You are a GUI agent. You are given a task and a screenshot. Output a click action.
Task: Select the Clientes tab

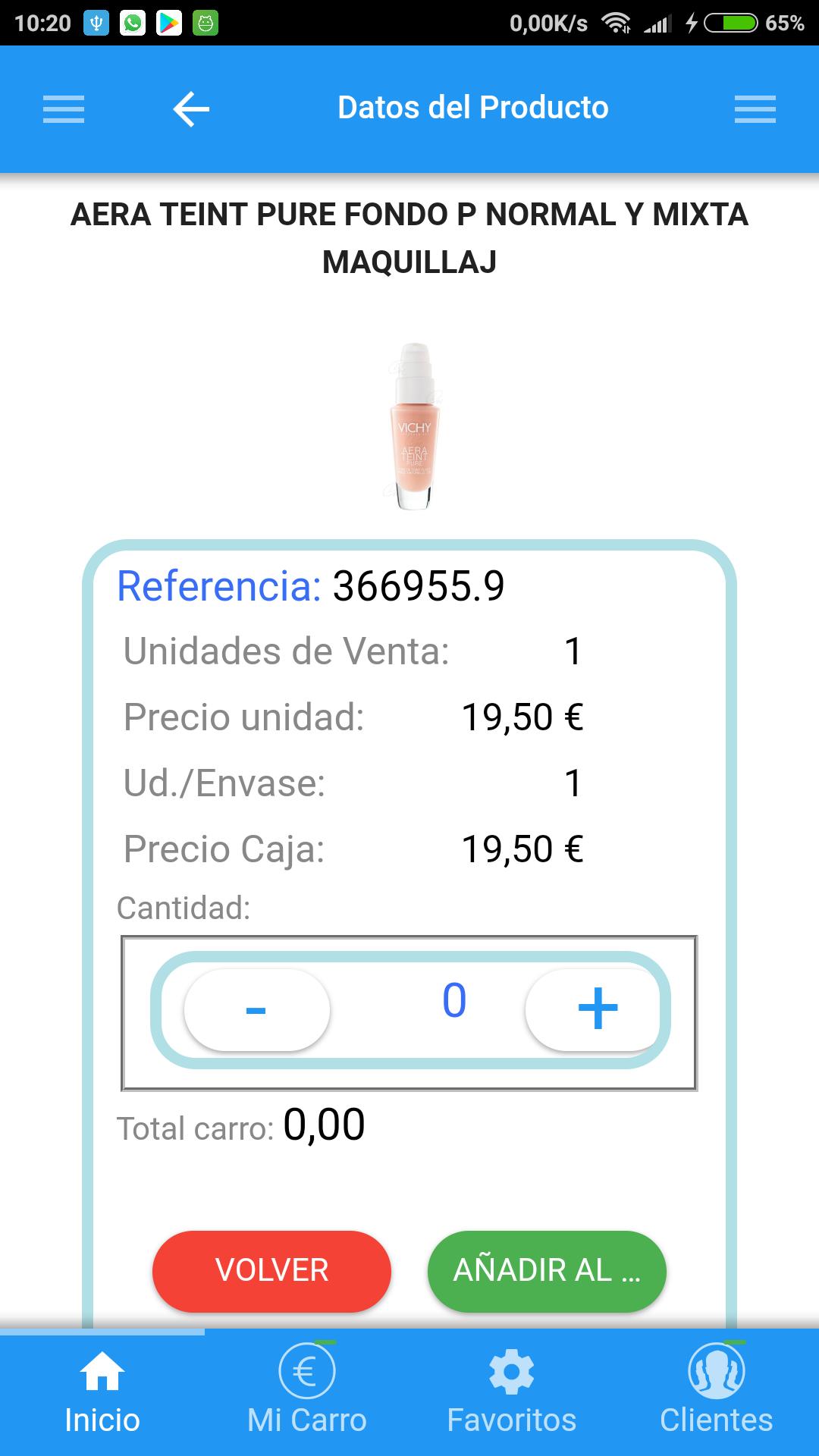click(x=717, y=1394)
